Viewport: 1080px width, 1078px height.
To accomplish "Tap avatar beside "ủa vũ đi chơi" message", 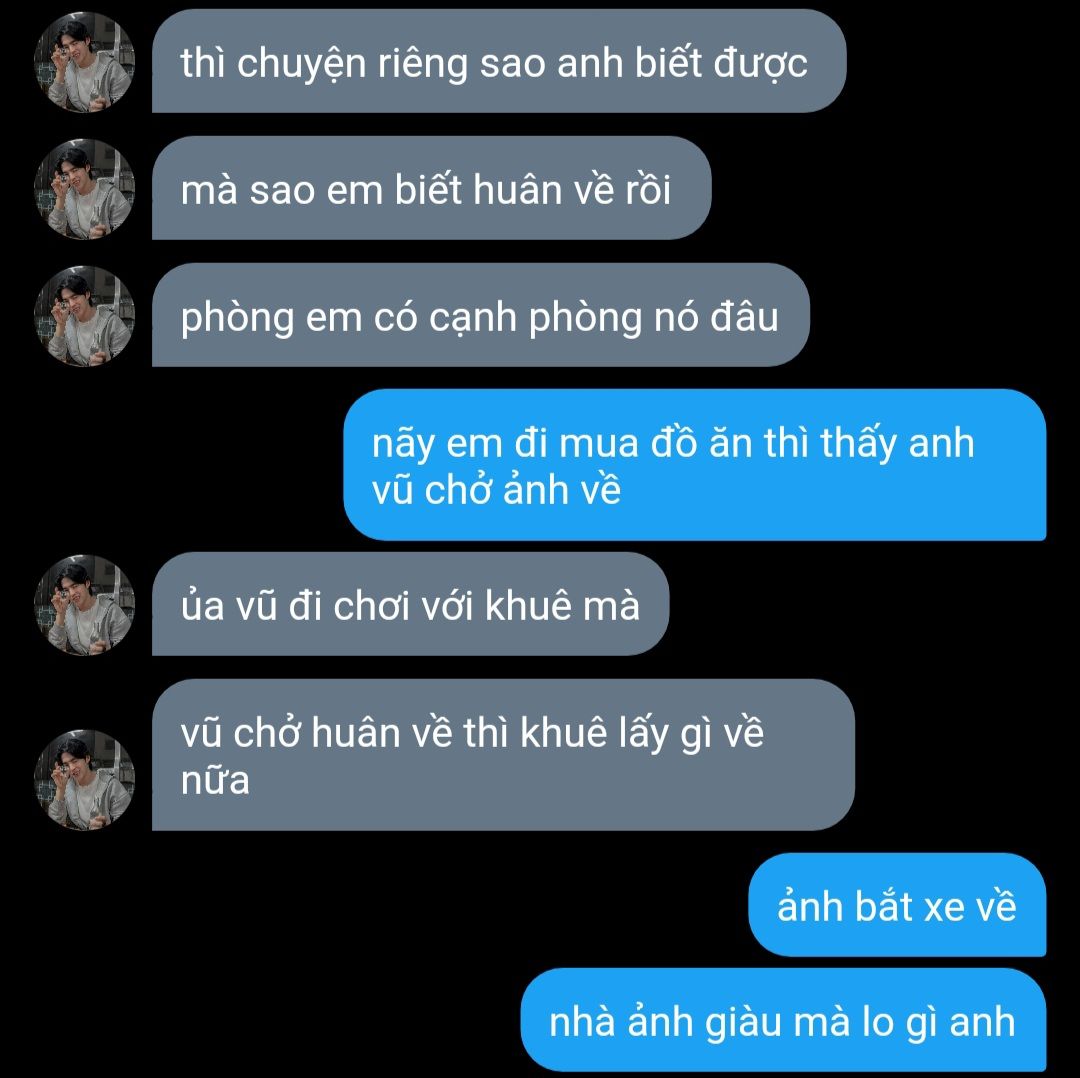I will pos(85,605).
